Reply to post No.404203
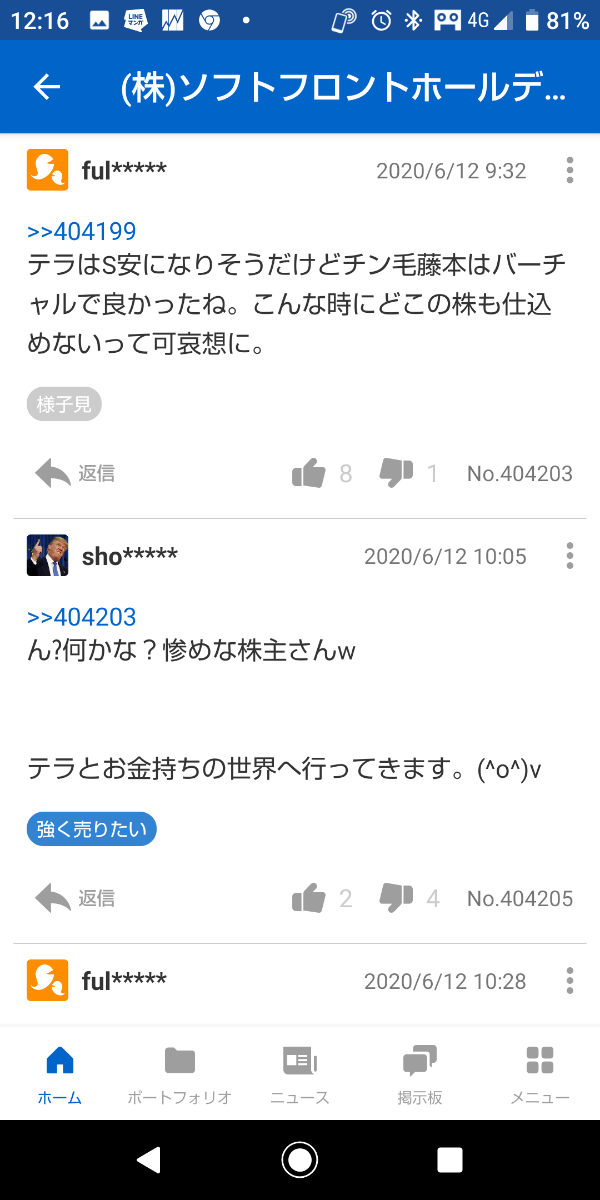The height and width of the screenshot is (1200, 600). click(75, 473)
